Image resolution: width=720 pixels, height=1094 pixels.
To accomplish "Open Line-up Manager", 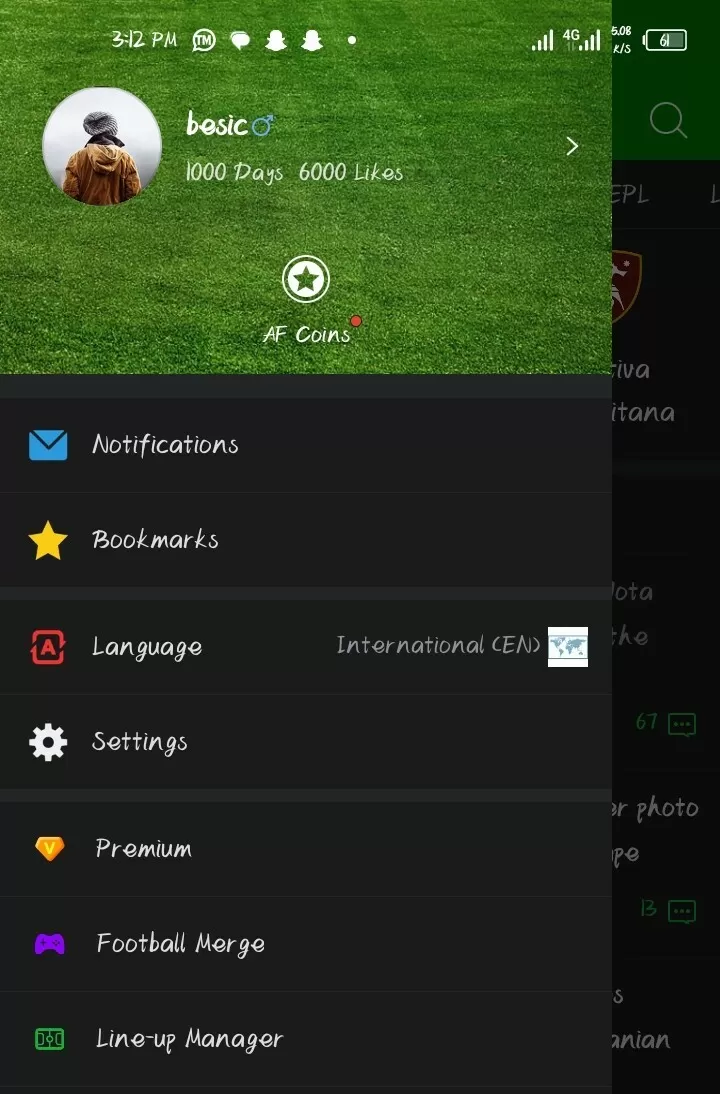I will tap(189, 1039).
